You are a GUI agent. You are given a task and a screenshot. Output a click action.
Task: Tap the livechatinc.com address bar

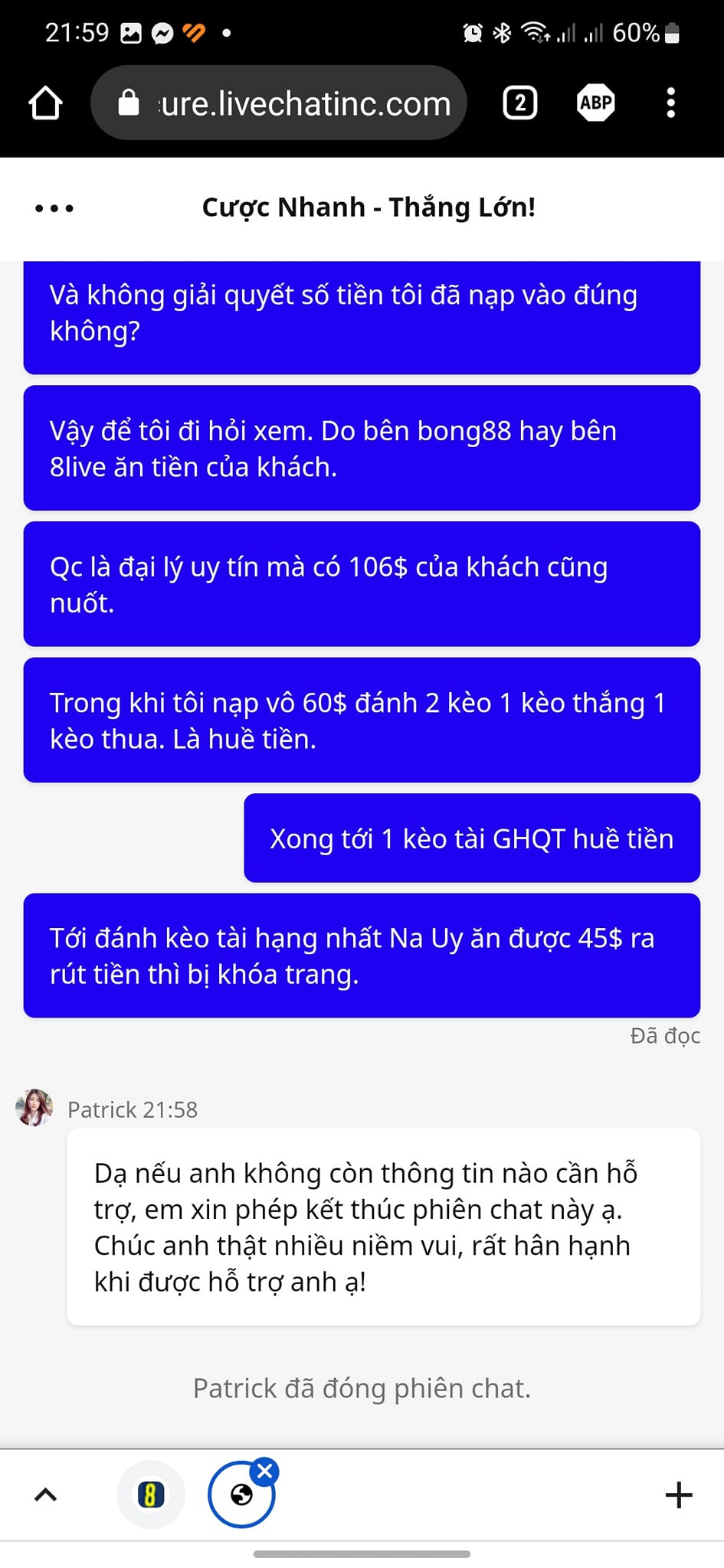[x=291, y=103]
